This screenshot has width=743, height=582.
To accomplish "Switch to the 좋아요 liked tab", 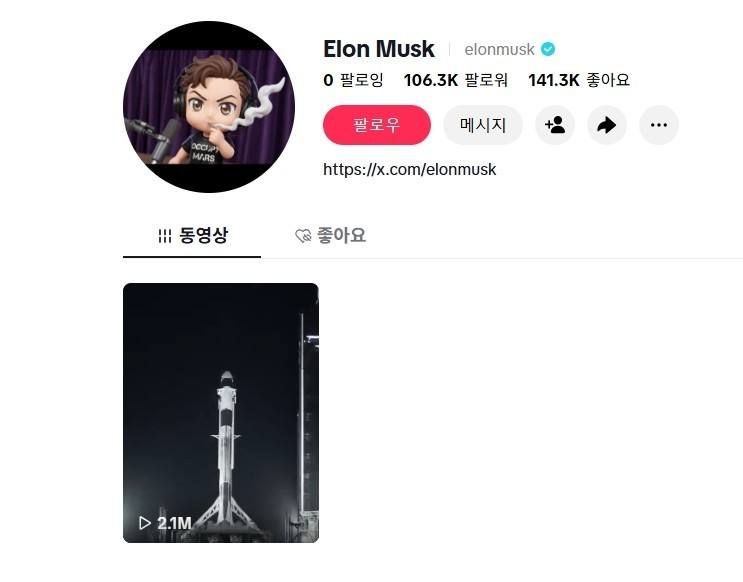I will [330, 236].
